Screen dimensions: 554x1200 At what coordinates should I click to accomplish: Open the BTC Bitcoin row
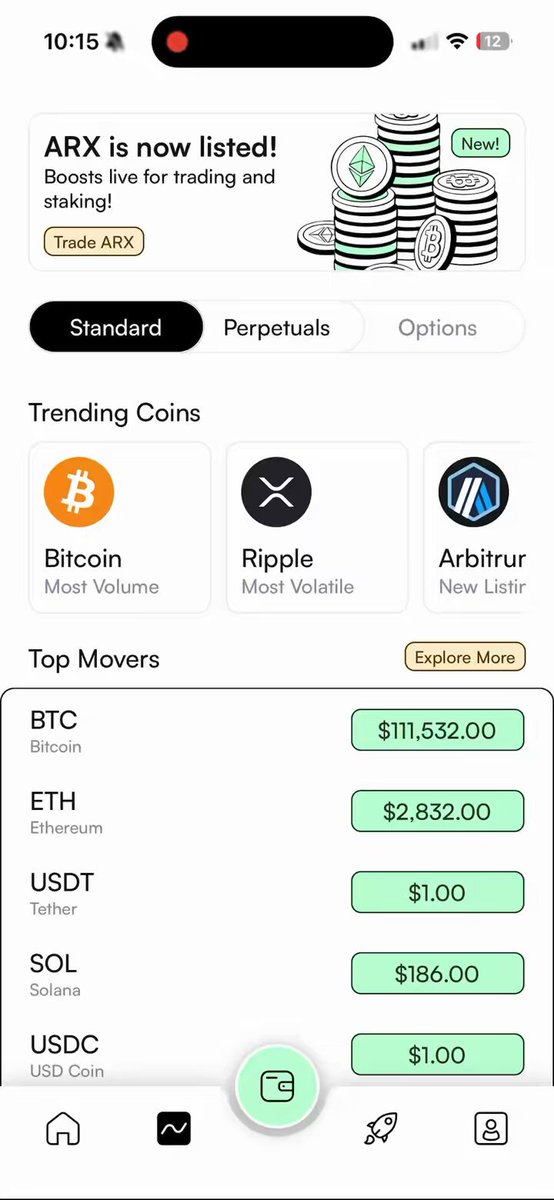(277, 731)
